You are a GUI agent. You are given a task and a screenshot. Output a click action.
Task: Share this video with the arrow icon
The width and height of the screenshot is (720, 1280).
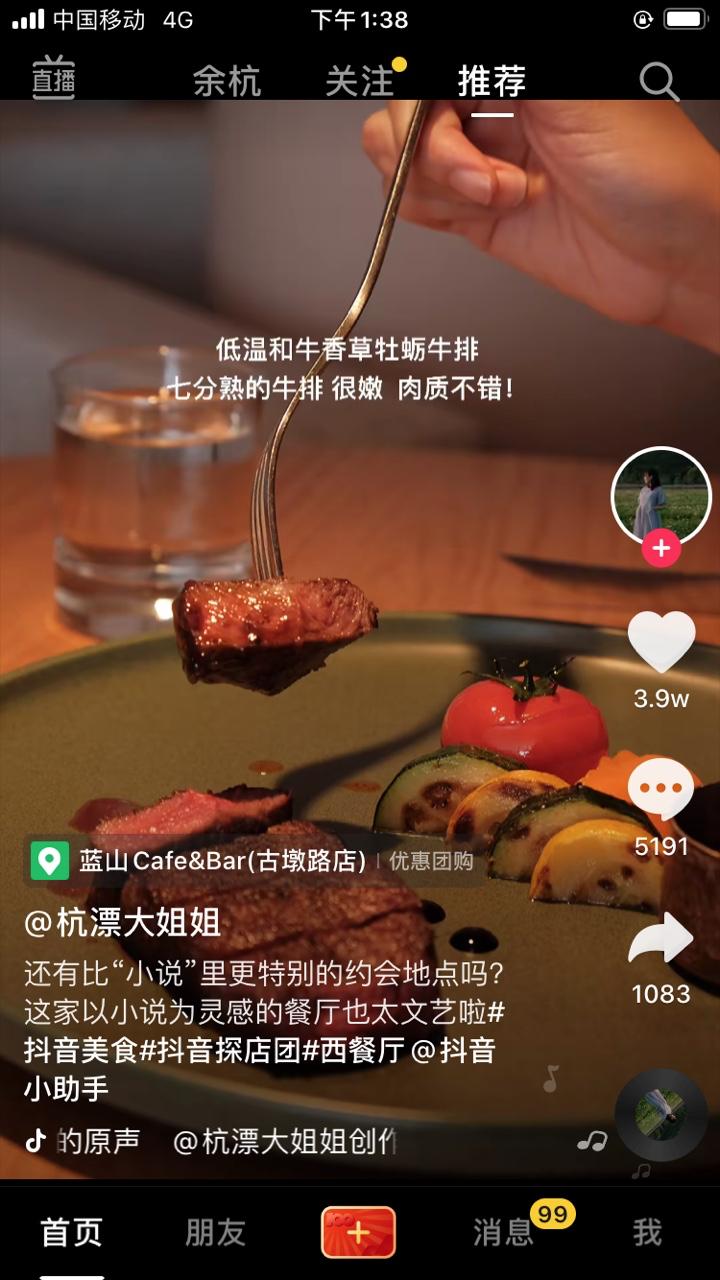[x=661, y=940]
